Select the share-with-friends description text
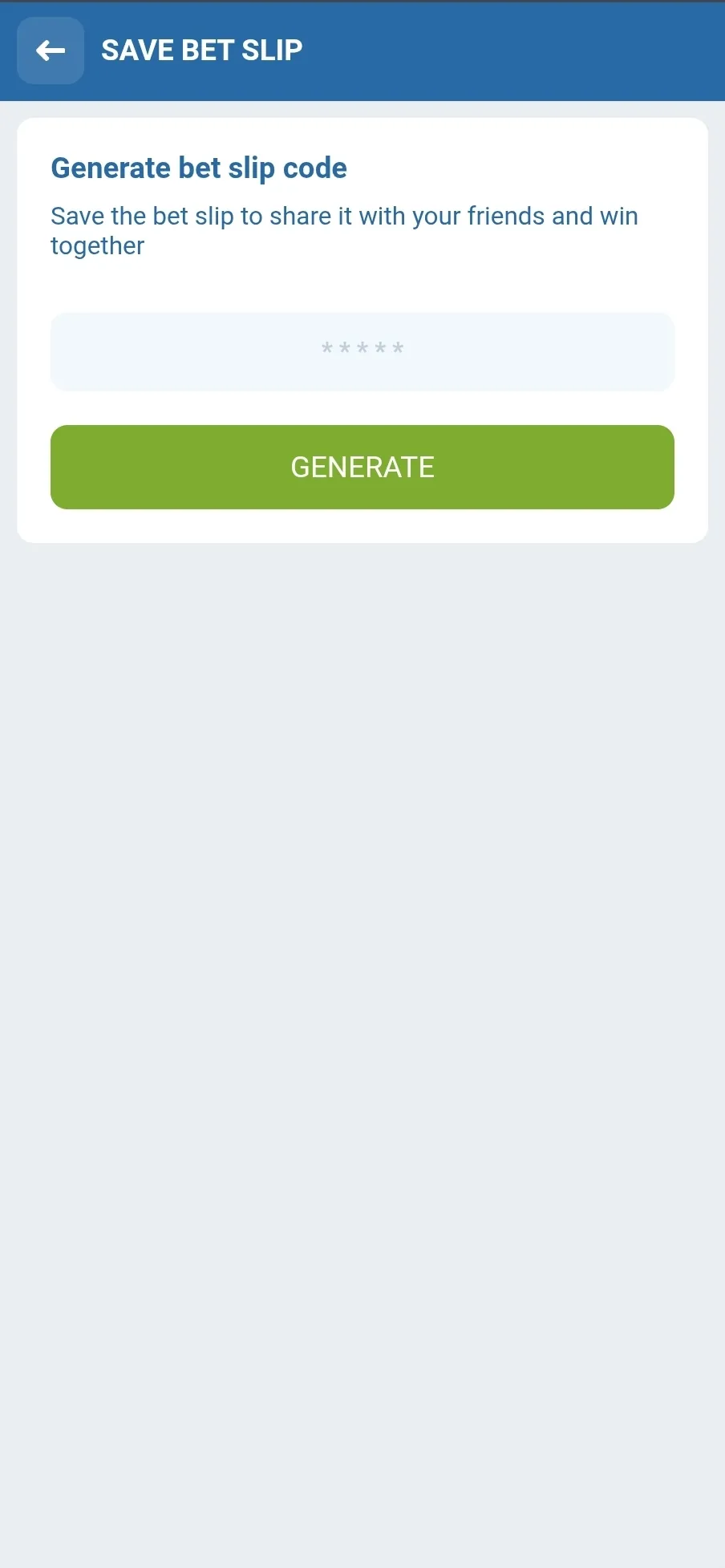 [344, 230]
